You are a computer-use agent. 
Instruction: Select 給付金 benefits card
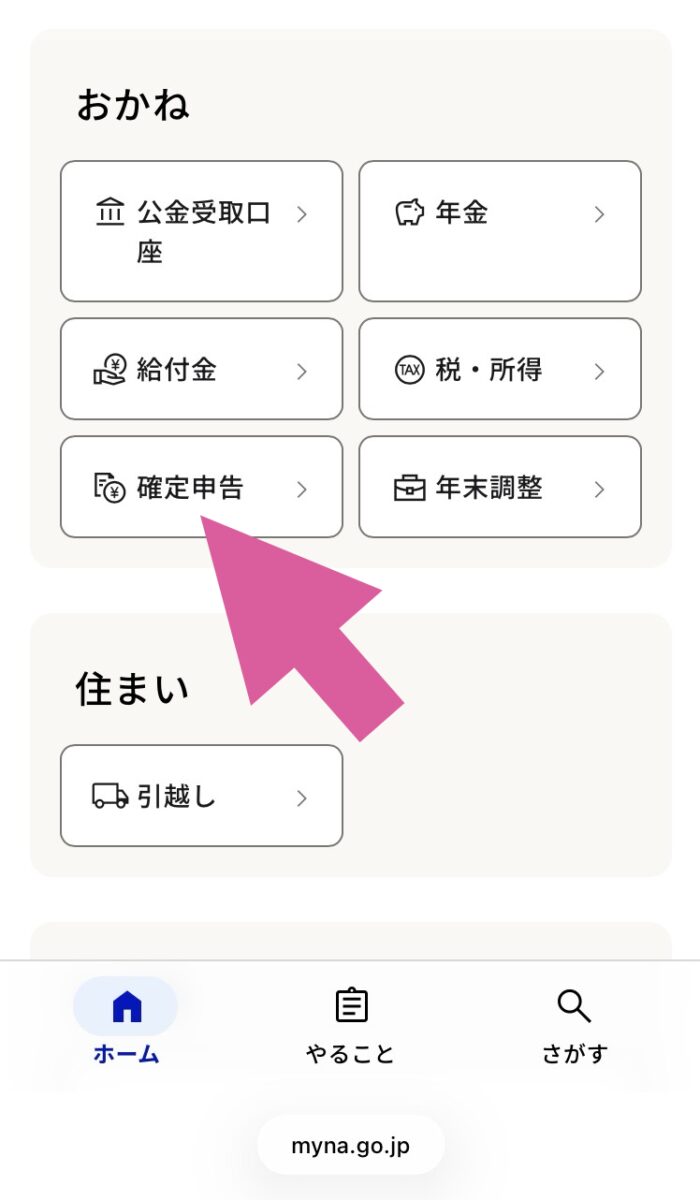pyautogui.click(x=201, y=369)
